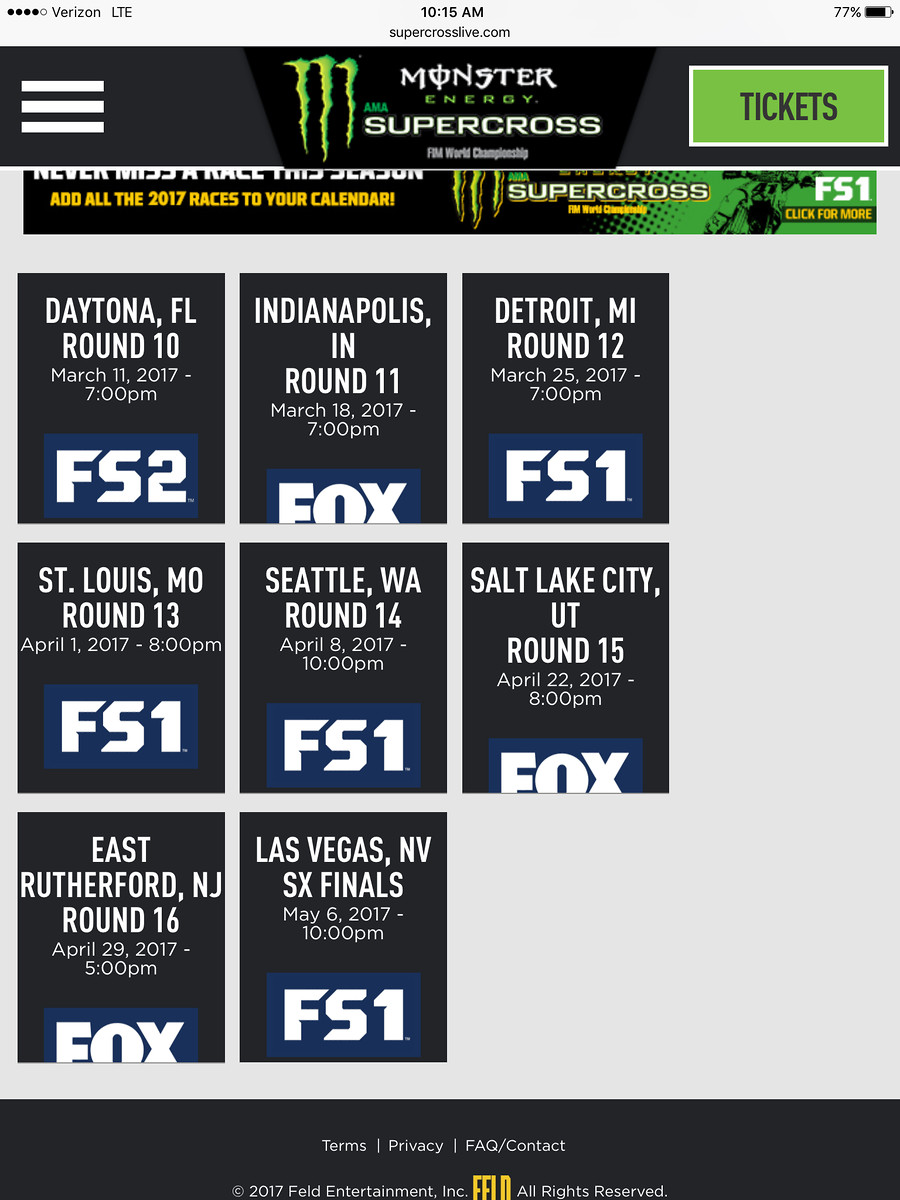This screenshot has width=900, height=1200.
Task: Select the Indianapolis, IN Round 11 card
Action: 343,398
